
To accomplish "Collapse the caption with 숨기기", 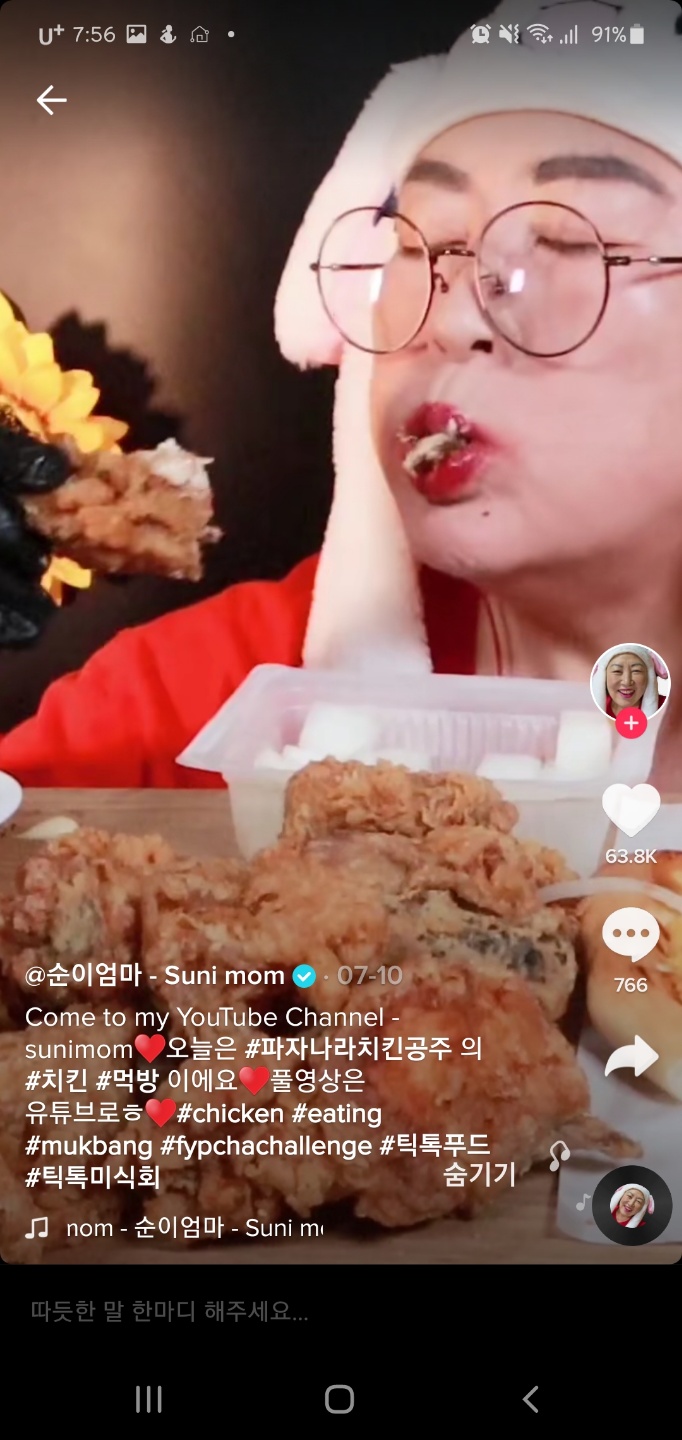I will (479, 1175).
